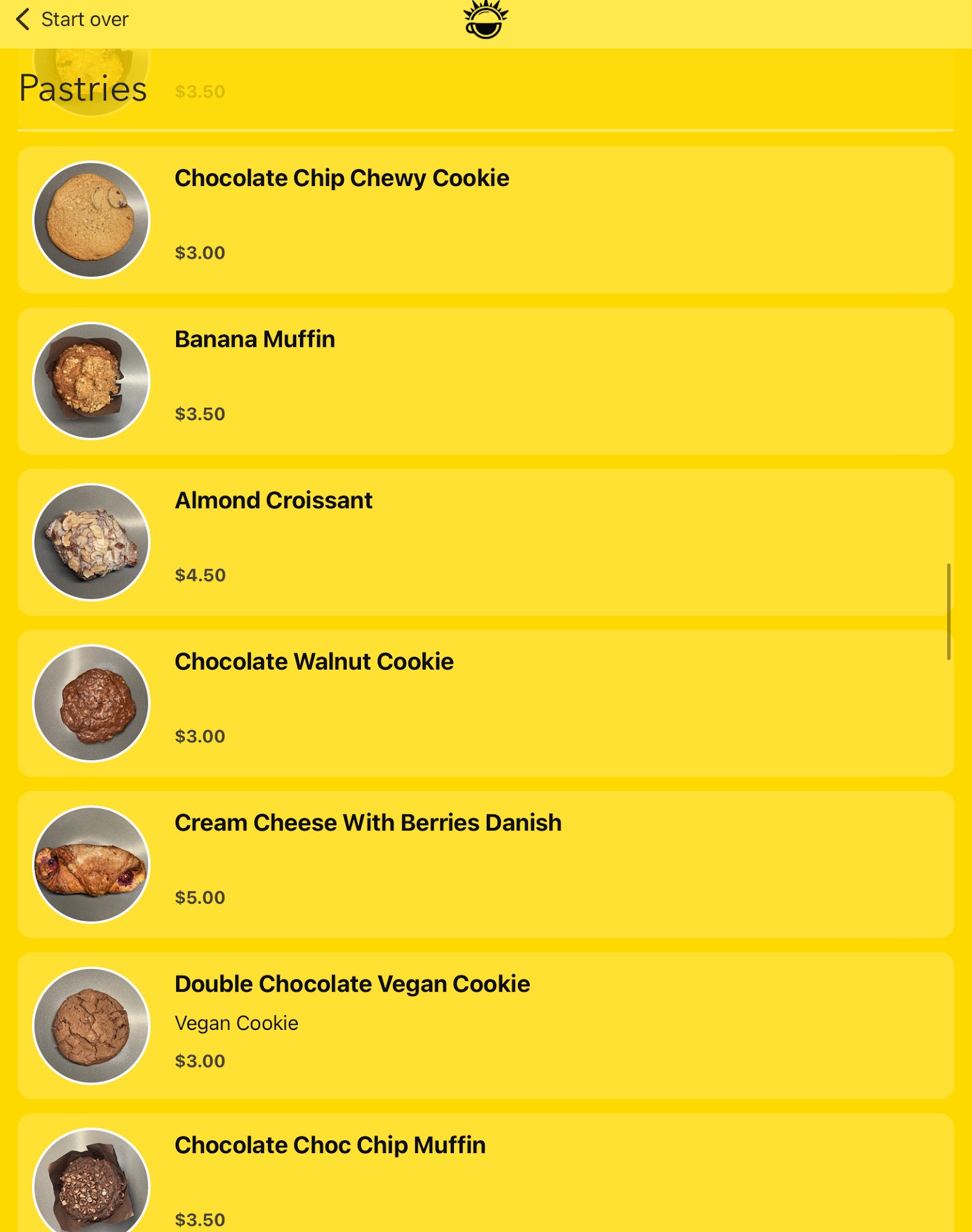The width and height of the screenshot is (972, 1232).
Task: Tap Start over to go back
Action: tap(73, 20)
